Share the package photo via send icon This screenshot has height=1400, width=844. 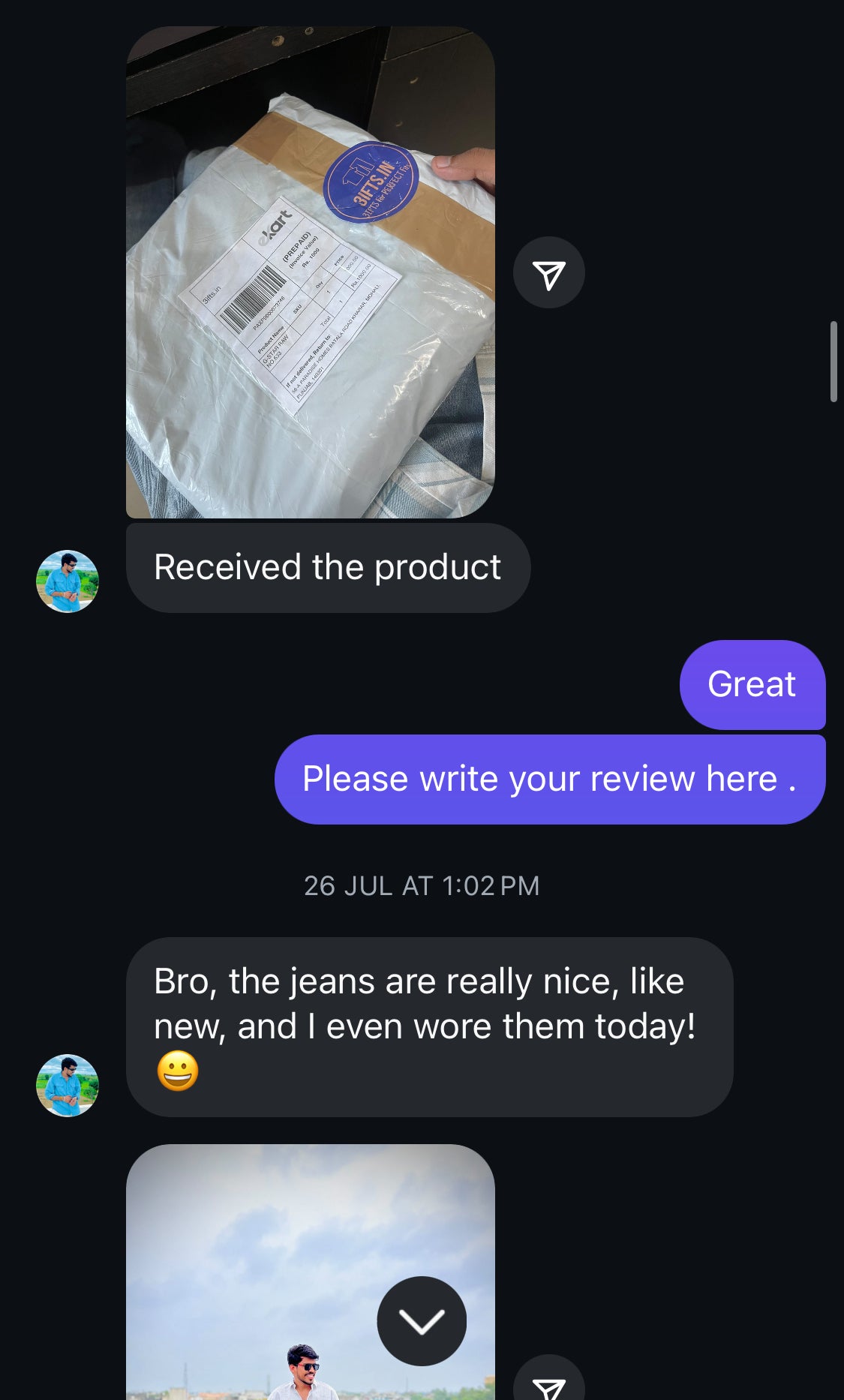click(x=548, y=273)
